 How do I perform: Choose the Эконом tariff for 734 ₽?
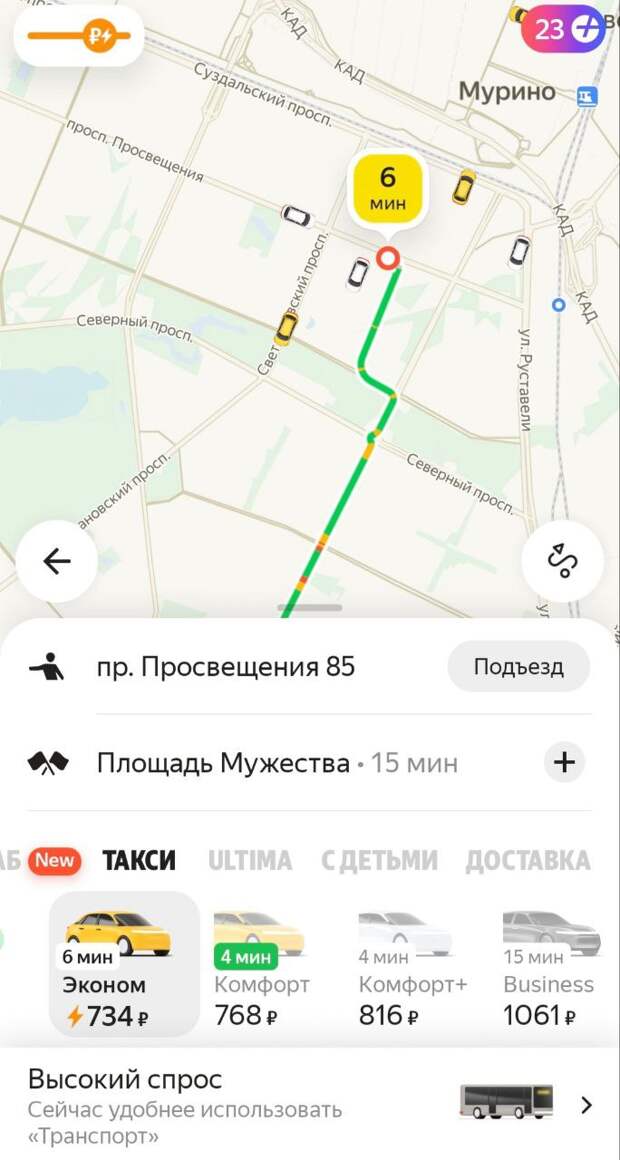point(124,964)
